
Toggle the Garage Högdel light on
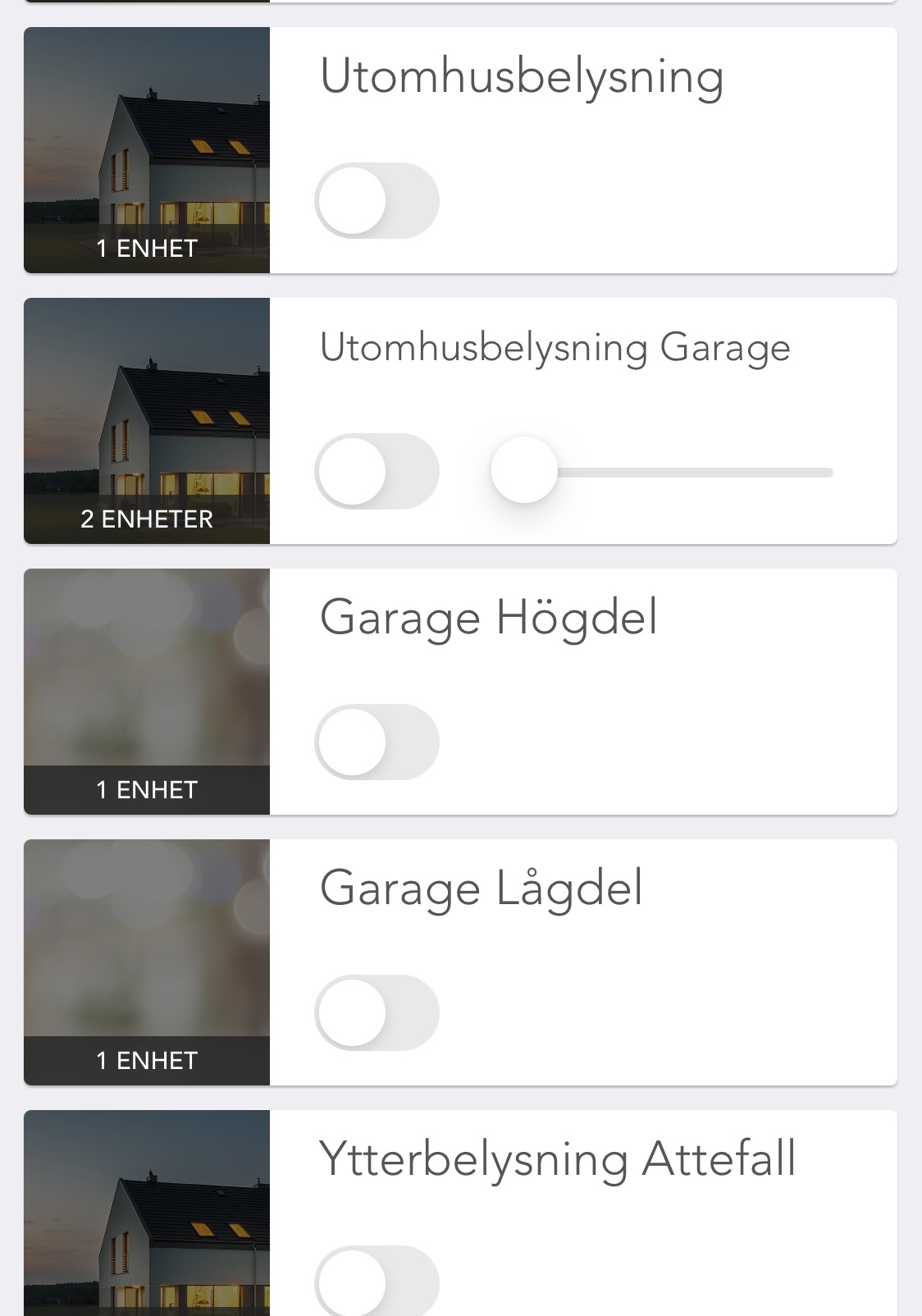377,743
